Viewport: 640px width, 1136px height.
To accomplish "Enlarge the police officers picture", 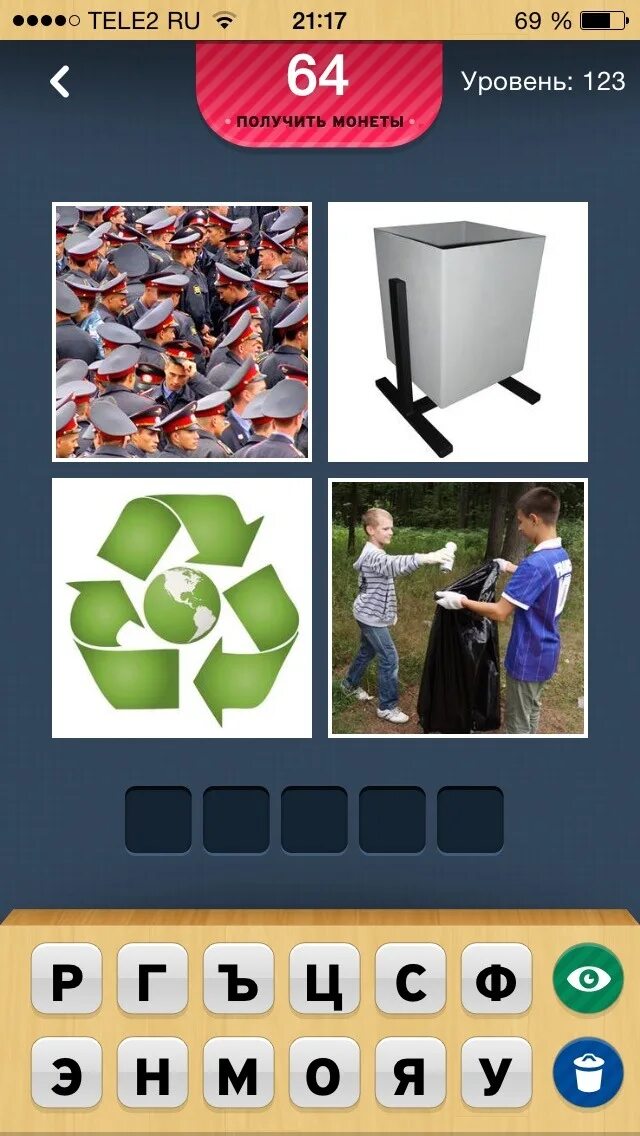I will point(182,332).
